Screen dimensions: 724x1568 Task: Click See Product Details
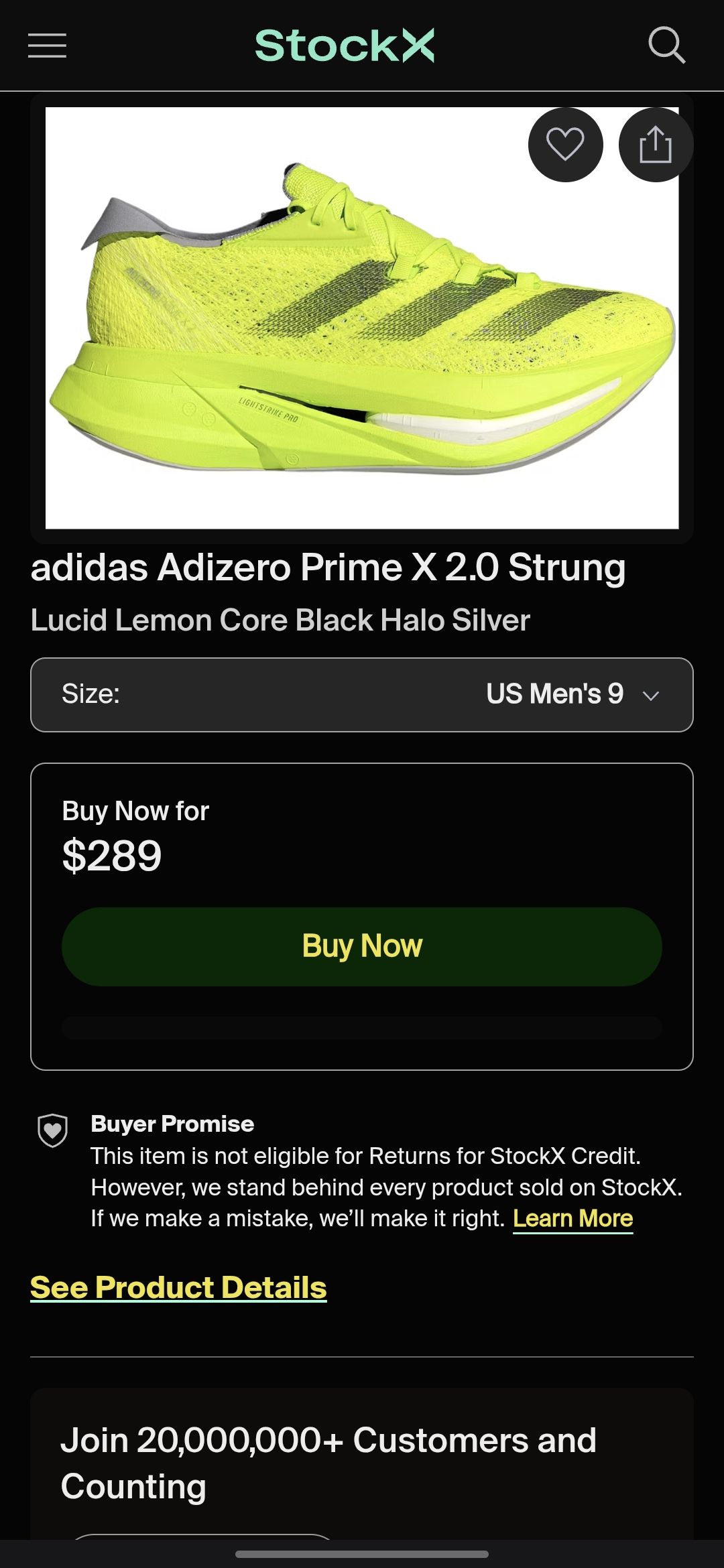pyautogui.click(x=178, y=1287)
